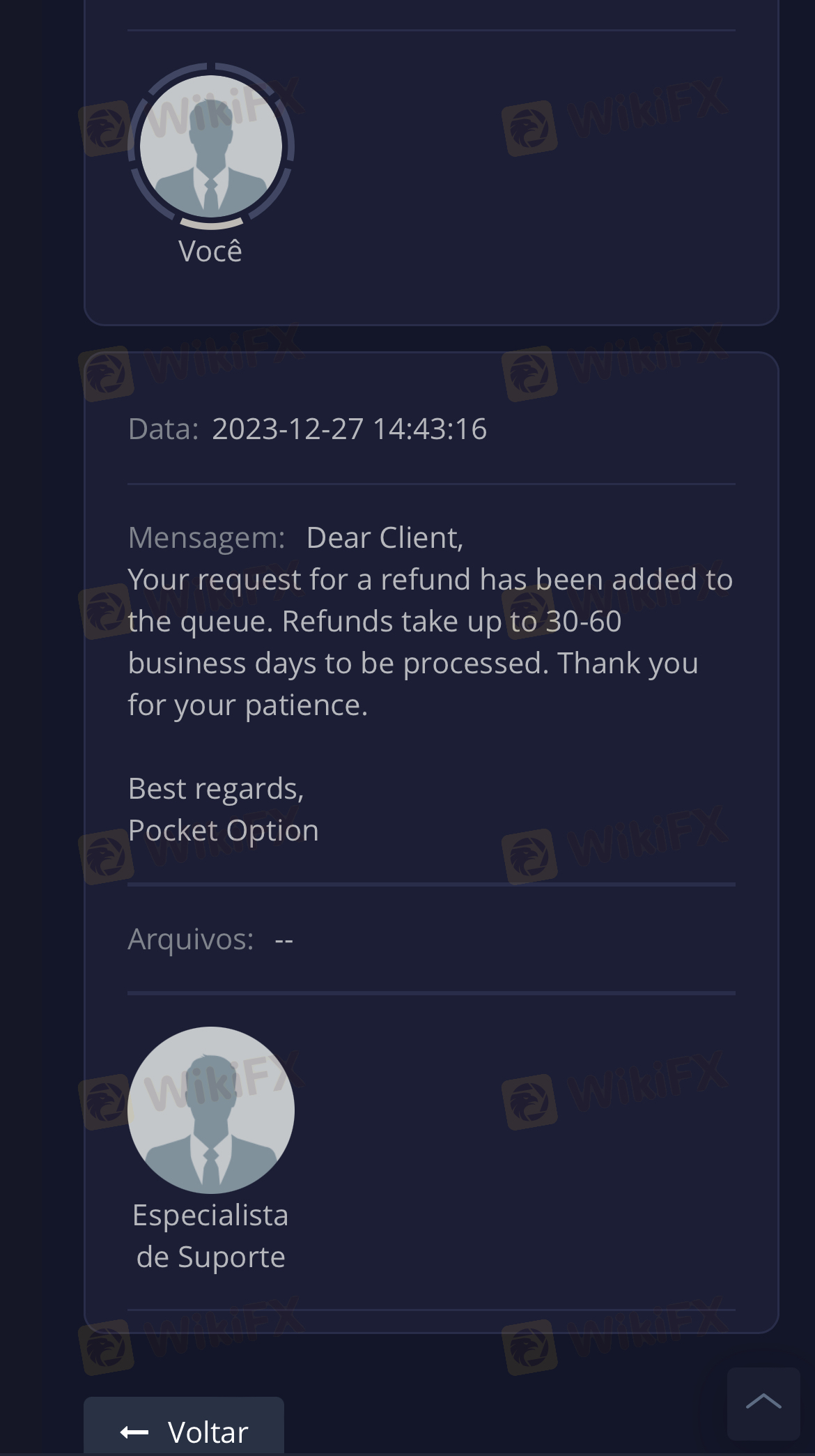Tap the Voltar back button
815x1456 pixels.
click(184, 1431)
